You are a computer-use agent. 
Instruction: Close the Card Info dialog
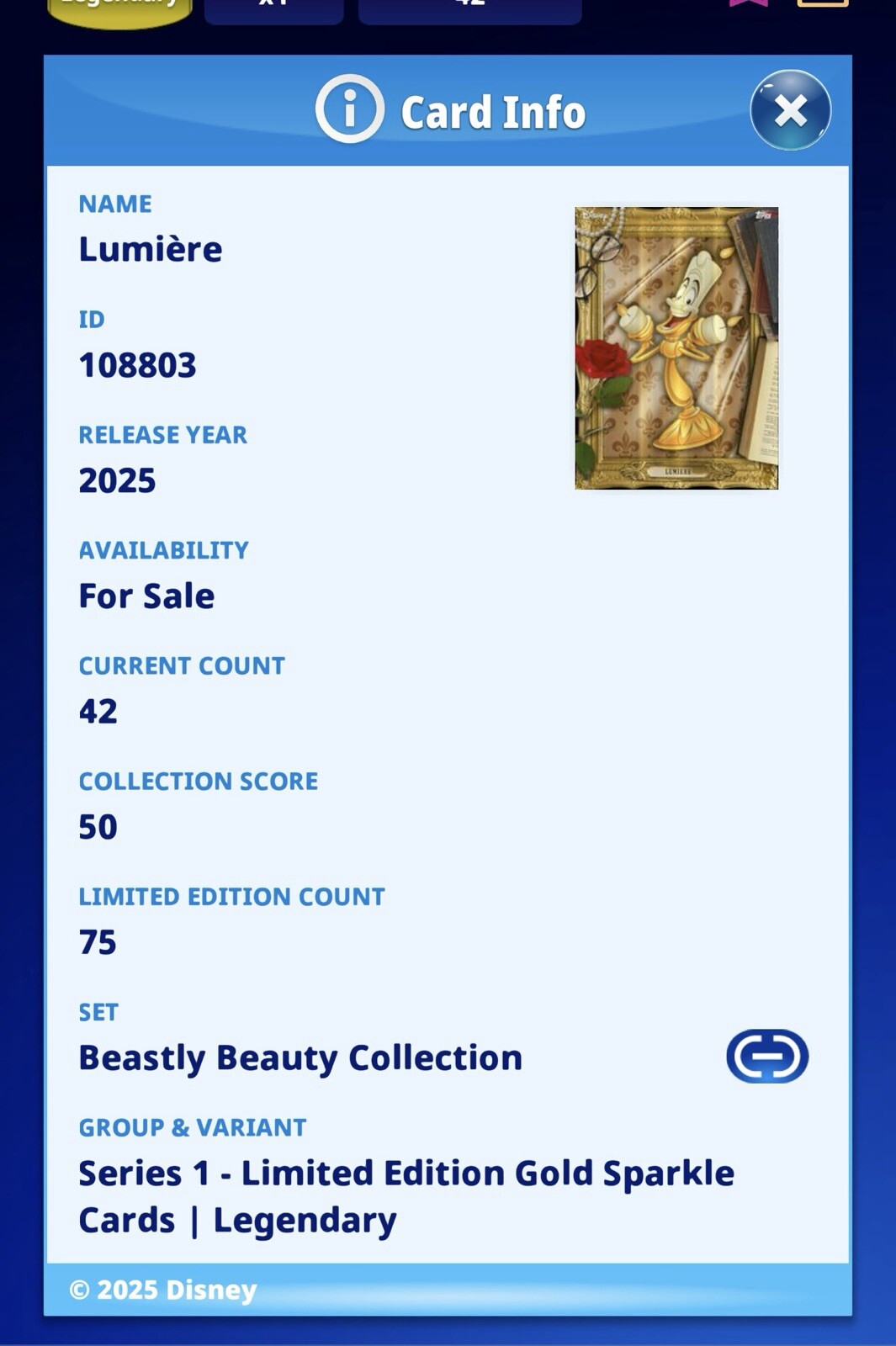[790, 110]
